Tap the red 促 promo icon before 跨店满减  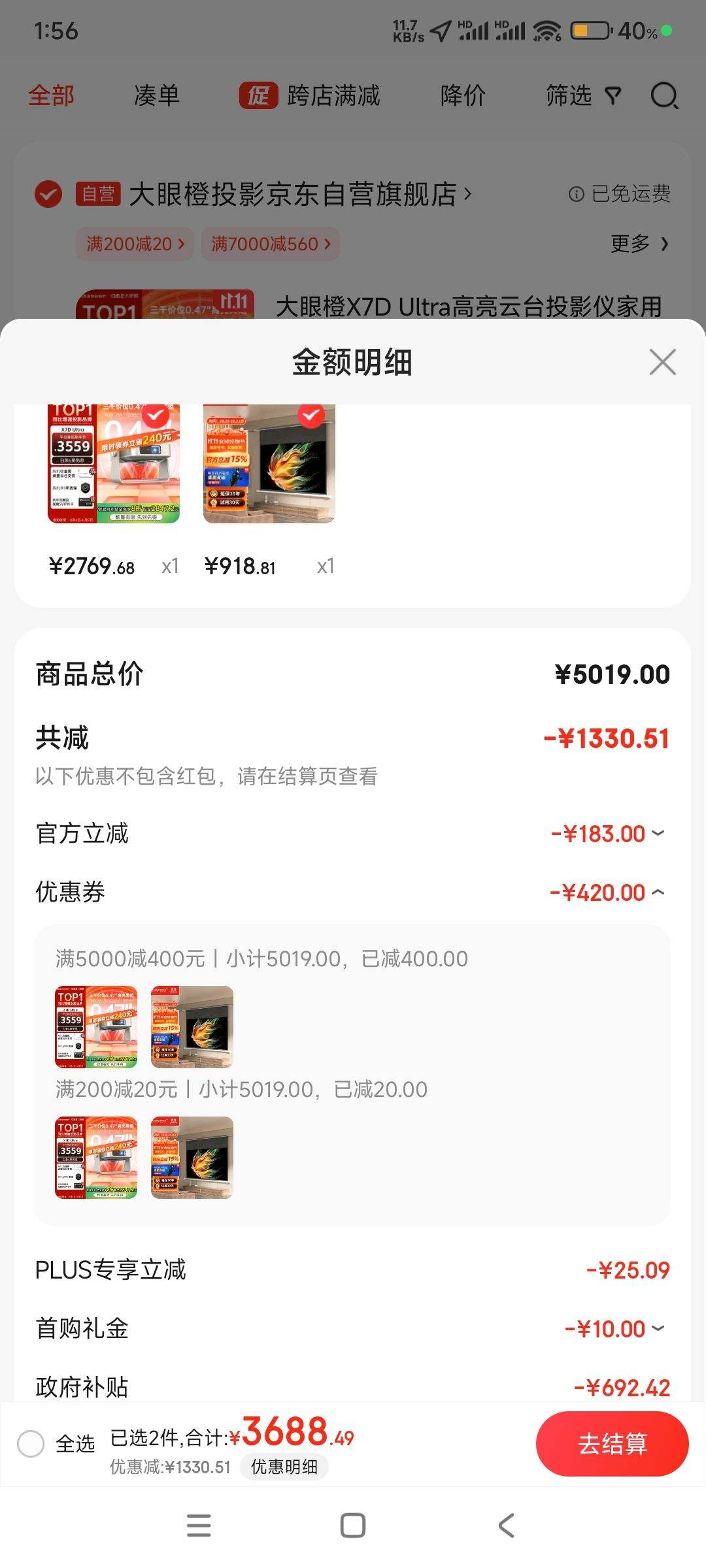(x=259, y=95)
